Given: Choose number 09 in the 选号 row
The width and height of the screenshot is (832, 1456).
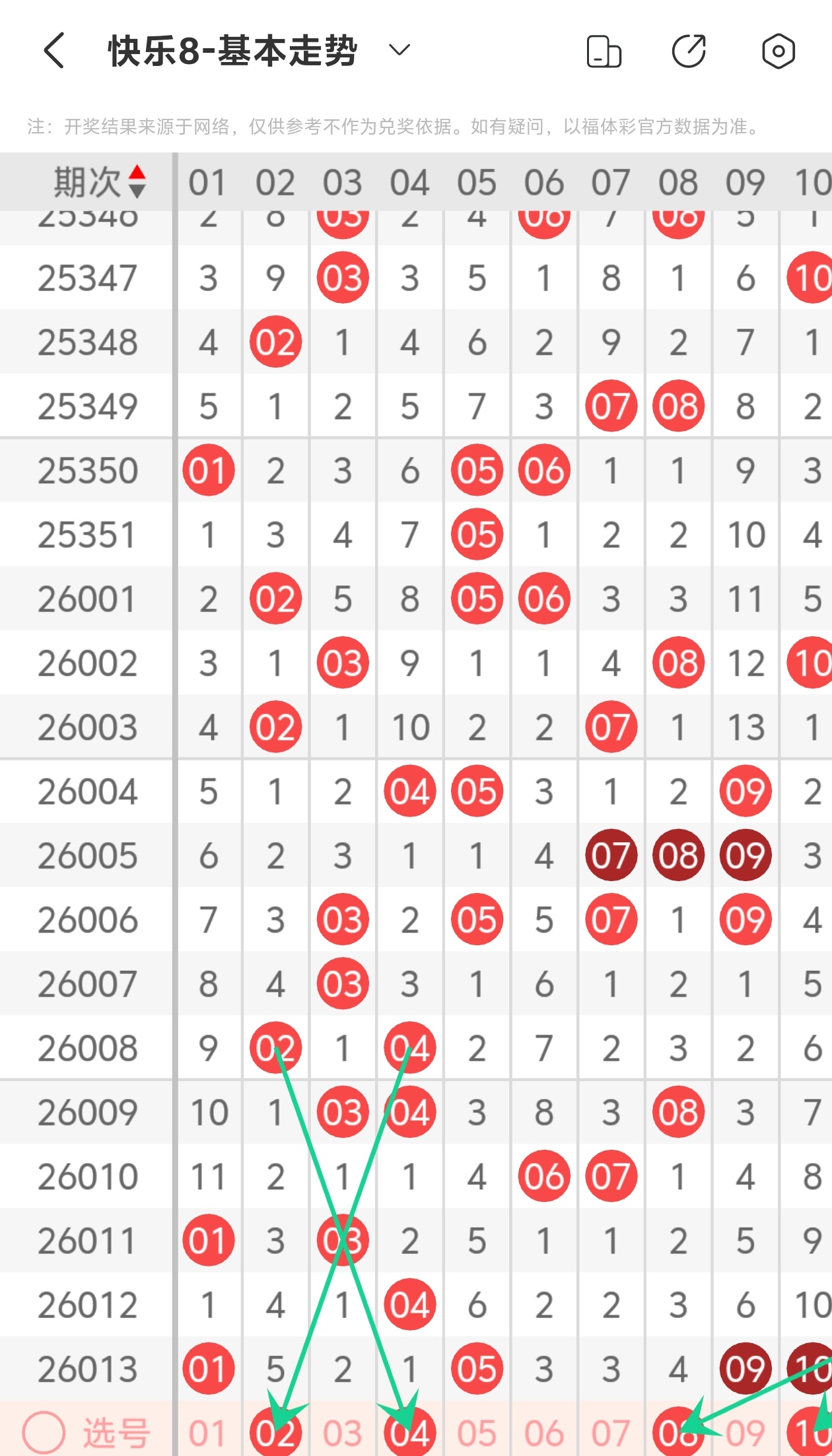Looking at the screenshot, I should pyautogui.click(x=745, y=1433).
